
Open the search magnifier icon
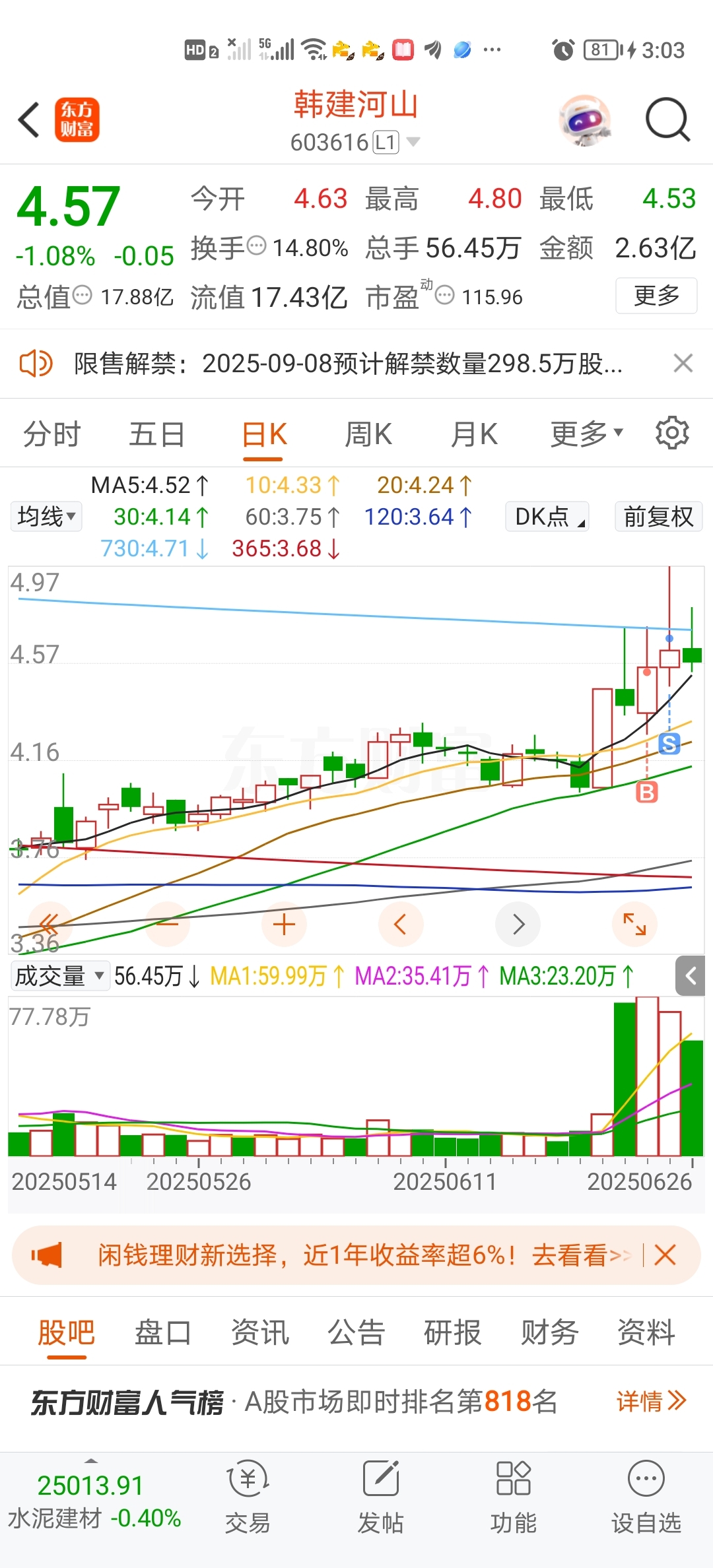pyautogui.click(x=667, y=120)
